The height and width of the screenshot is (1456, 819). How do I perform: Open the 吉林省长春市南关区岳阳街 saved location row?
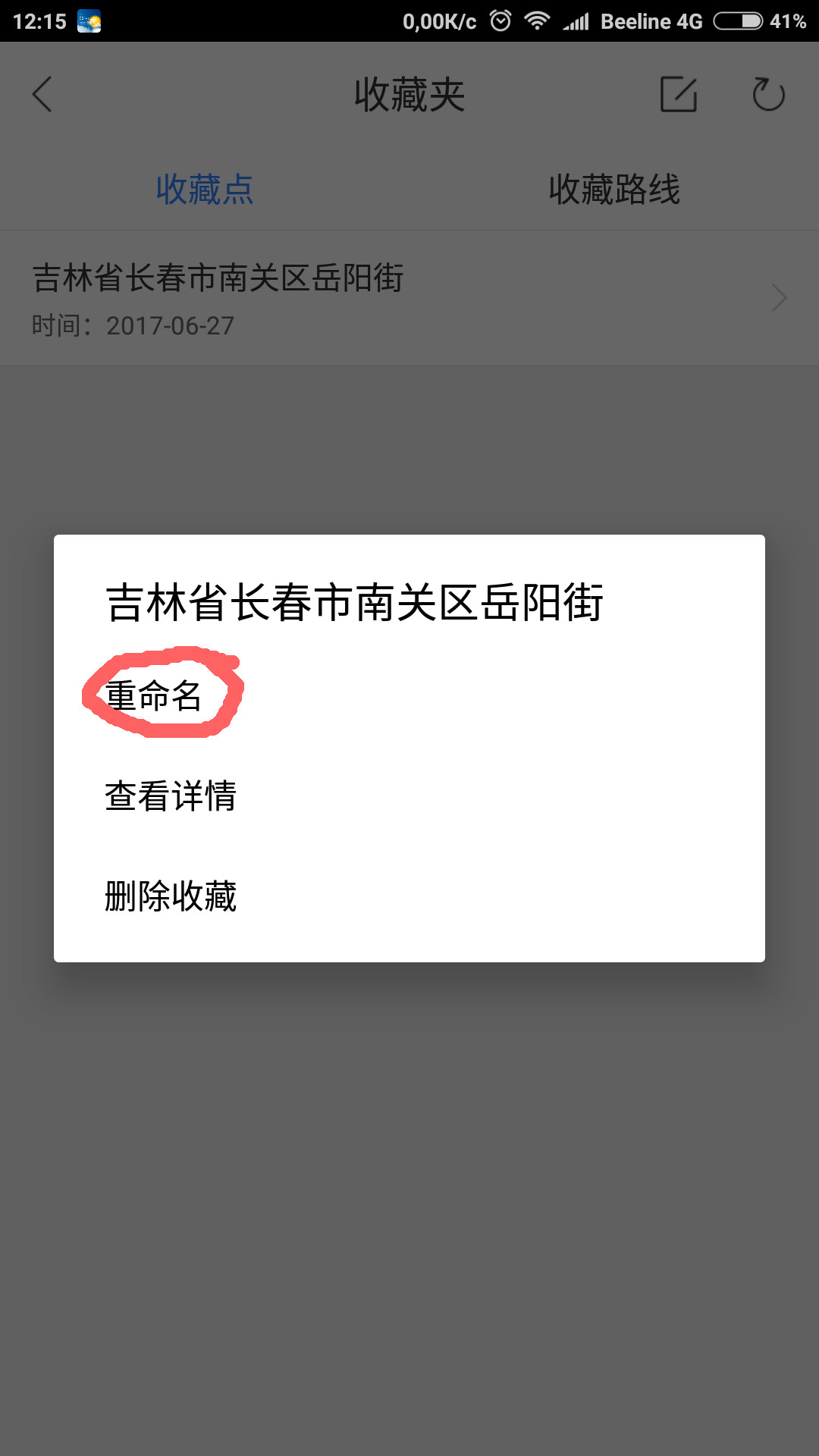coord(409,298)
